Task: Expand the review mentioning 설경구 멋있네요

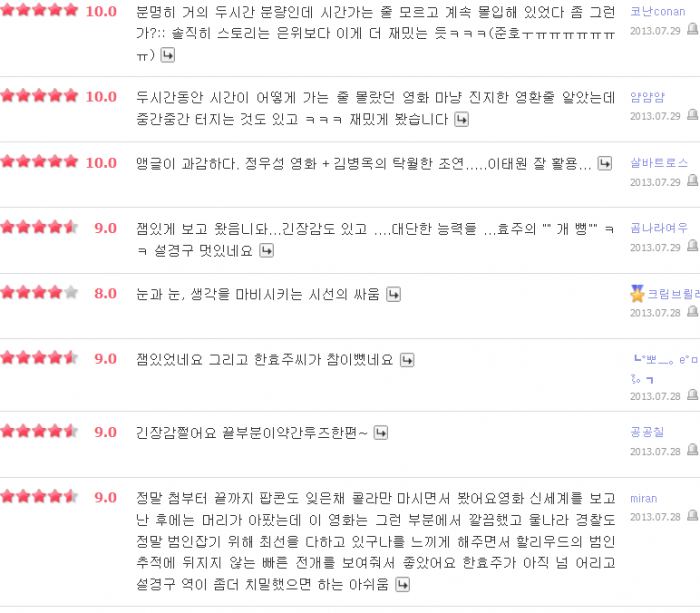Action: click(267, 251)
